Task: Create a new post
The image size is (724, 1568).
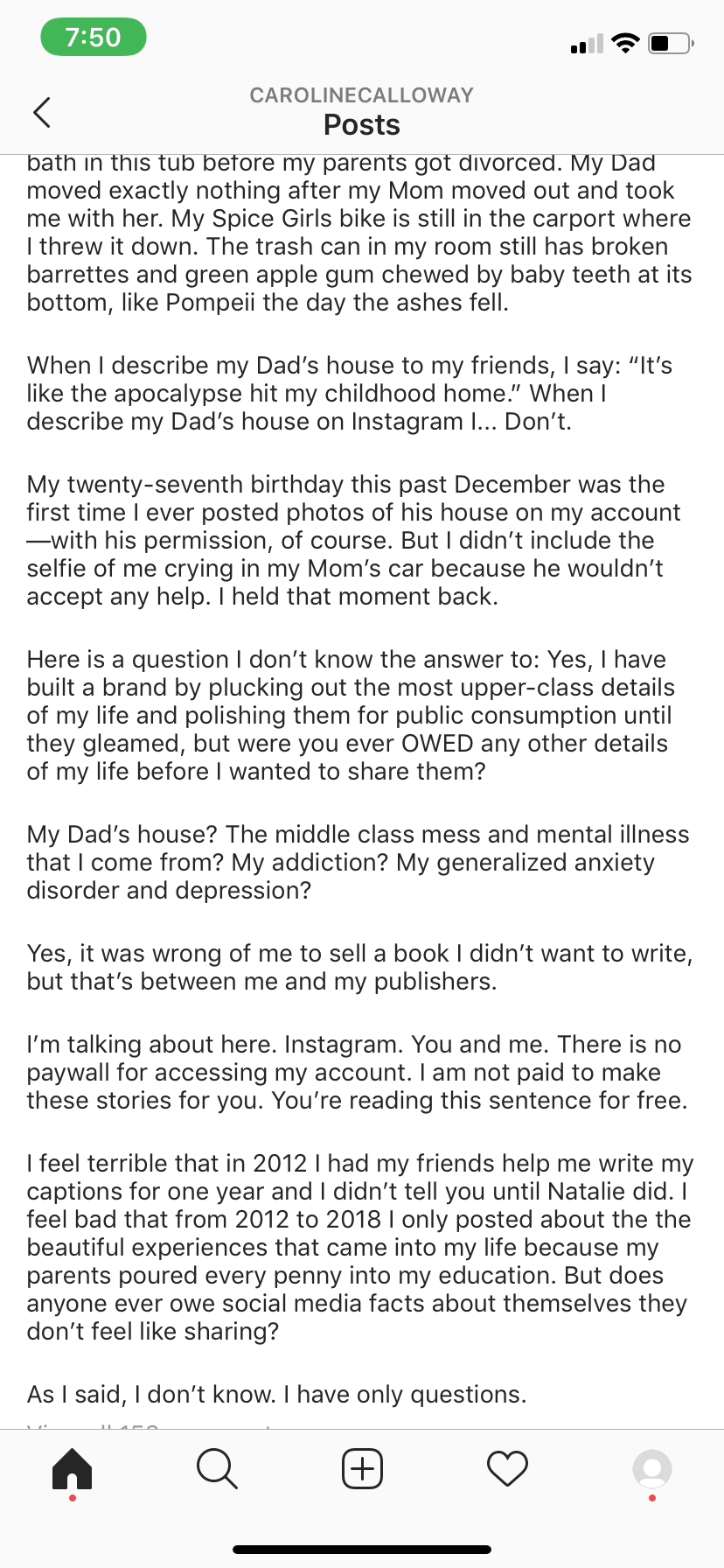Action: [362, 1468]
